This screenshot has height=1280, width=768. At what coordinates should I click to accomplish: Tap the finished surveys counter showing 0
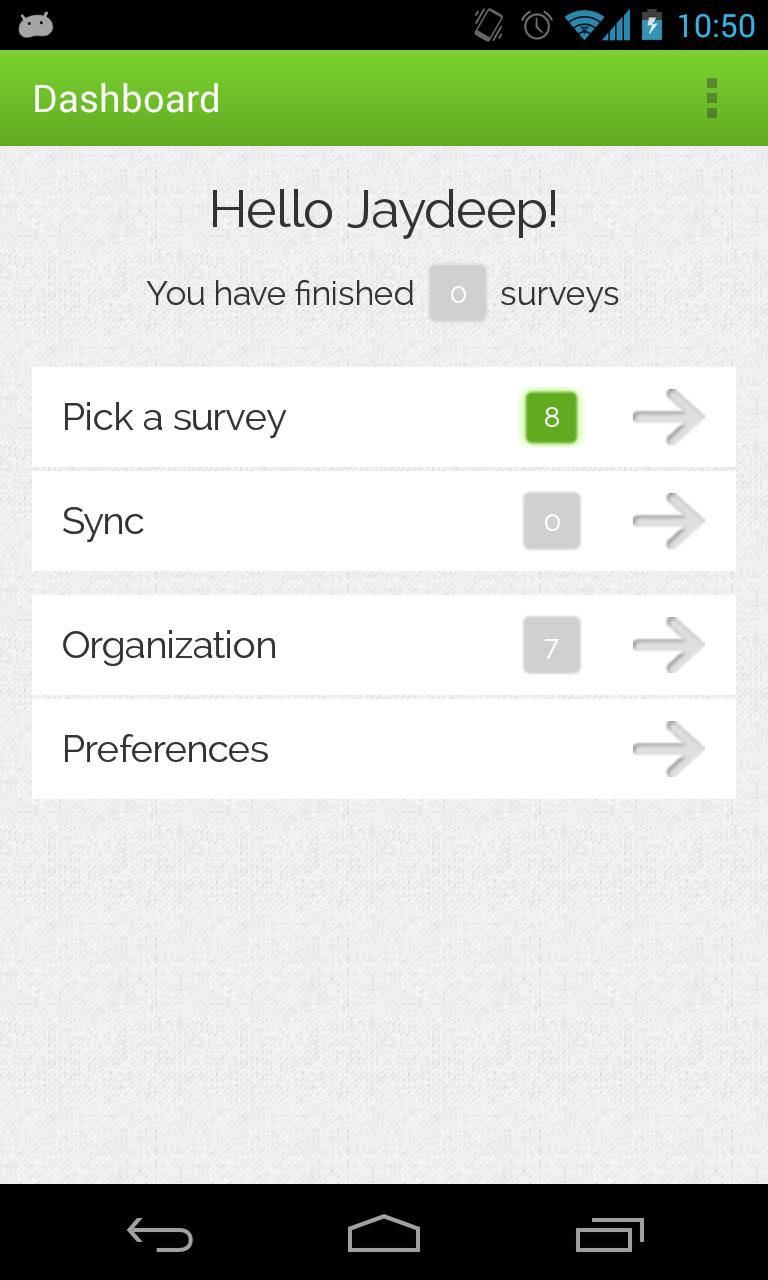click(x=458, y=293)
